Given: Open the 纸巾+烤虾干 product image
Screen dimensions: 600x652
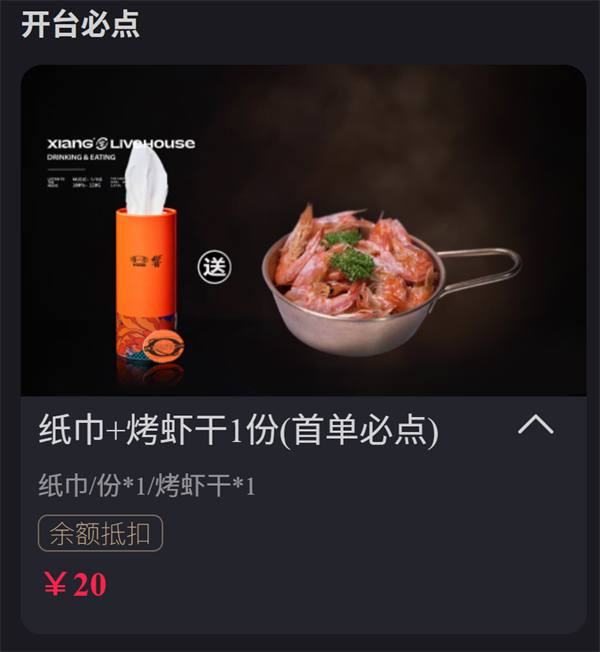Looking at the screenshot, I should pyautogui.click(x=303, y=232).
